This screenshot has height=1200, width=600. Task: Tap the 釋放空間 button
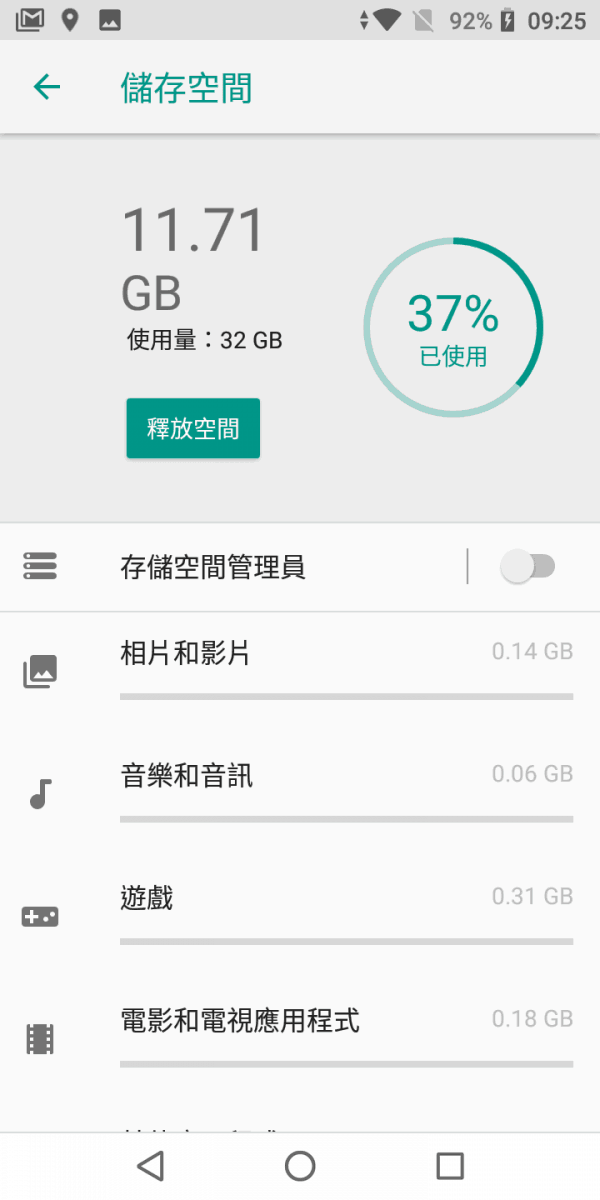pos(193,429)
